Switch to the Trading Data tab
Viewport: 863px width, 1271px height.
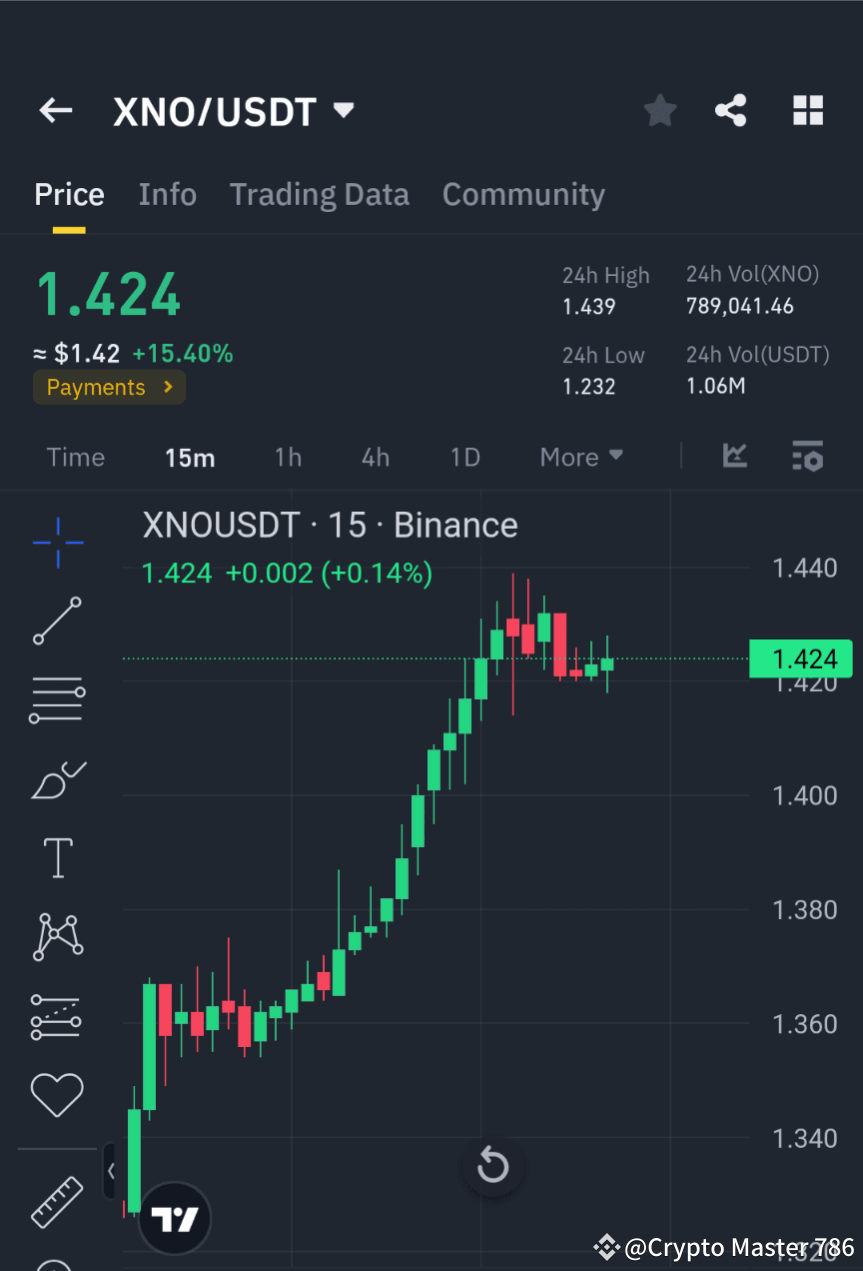pyautogui.click(x=319, y=194)
